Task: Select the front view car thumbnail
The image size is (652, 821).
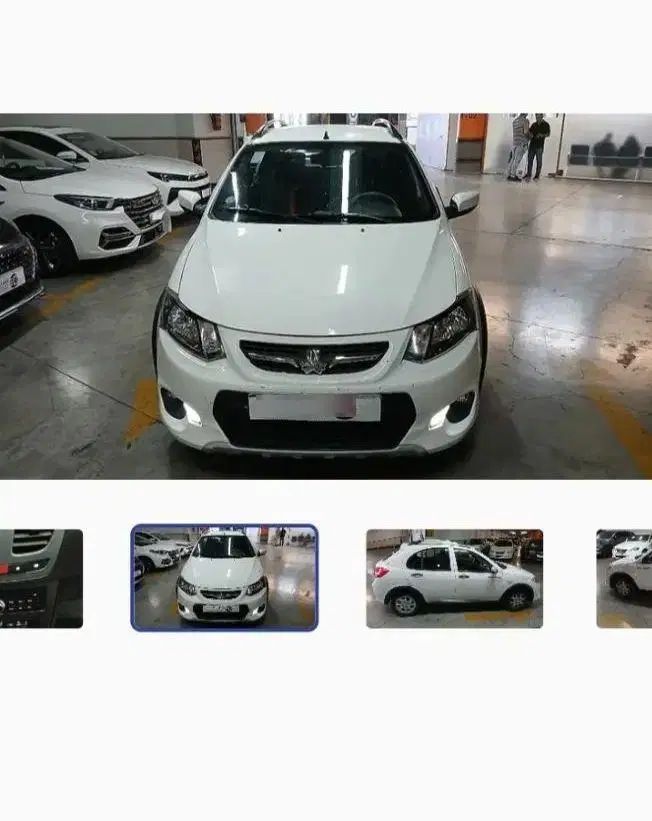Action: click(x=224, y=578)
